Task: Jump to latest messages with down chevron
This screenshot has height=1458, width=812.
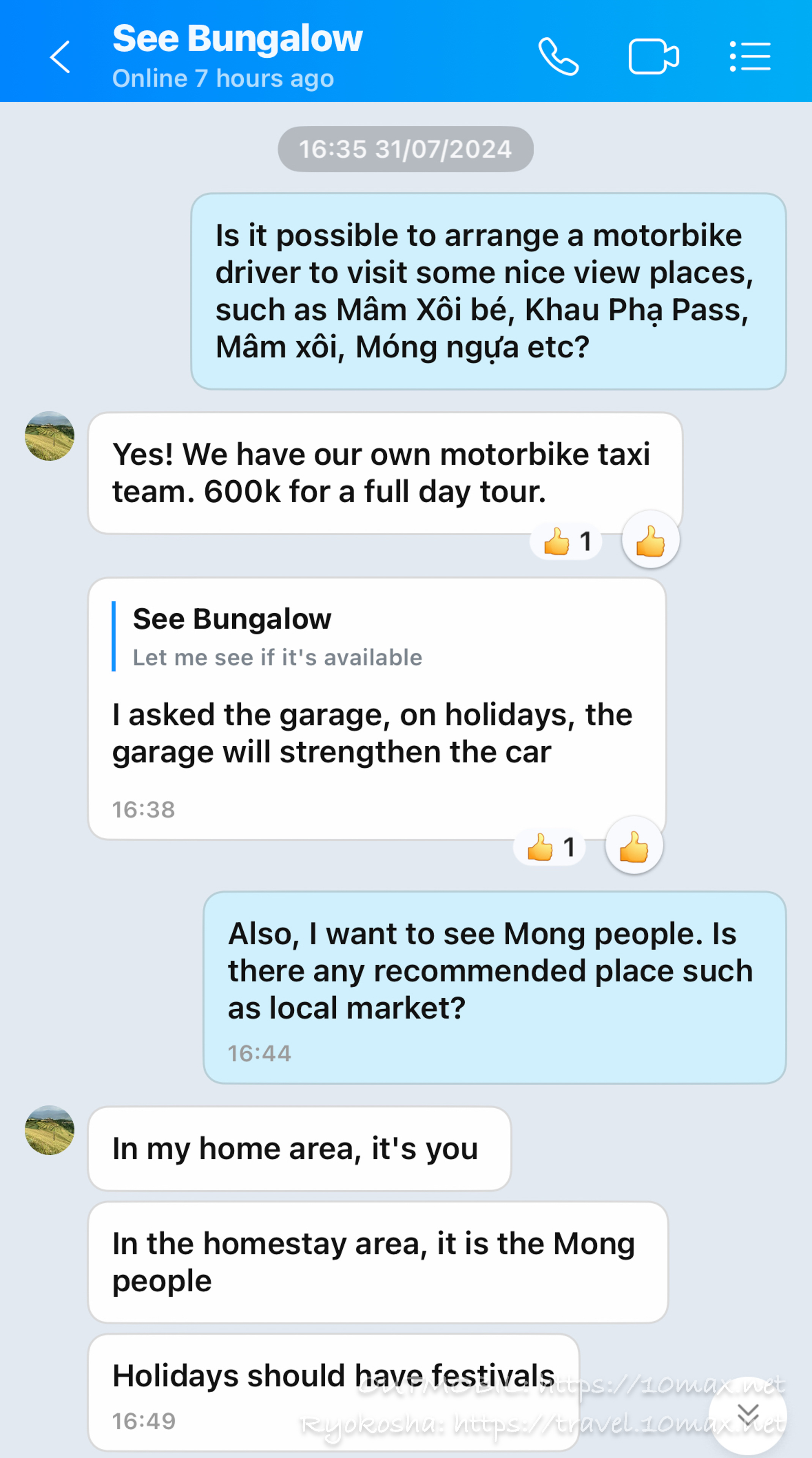Action: [x=747, y=1414]
